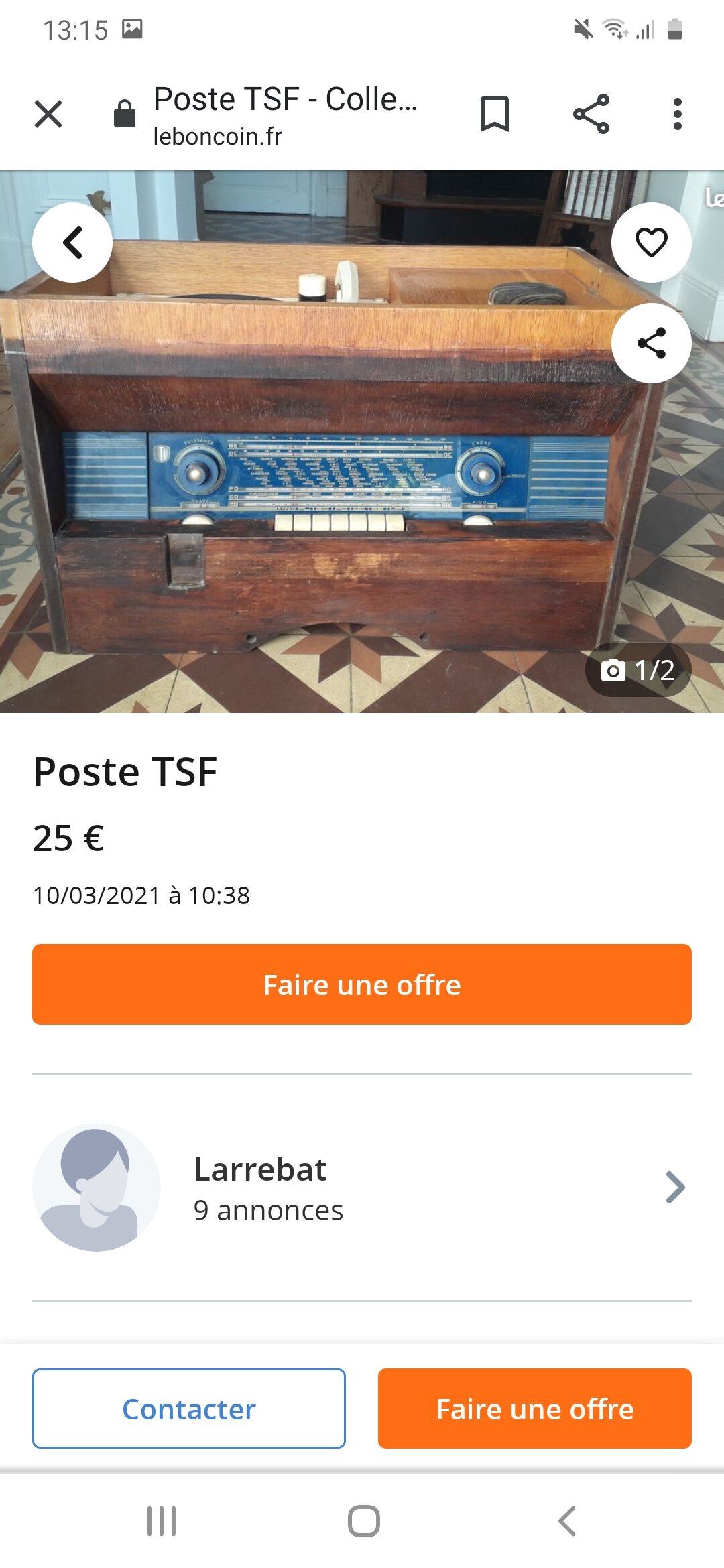
Task: Add the listing to favorites with the heart
Action: [x=652, y=243]
